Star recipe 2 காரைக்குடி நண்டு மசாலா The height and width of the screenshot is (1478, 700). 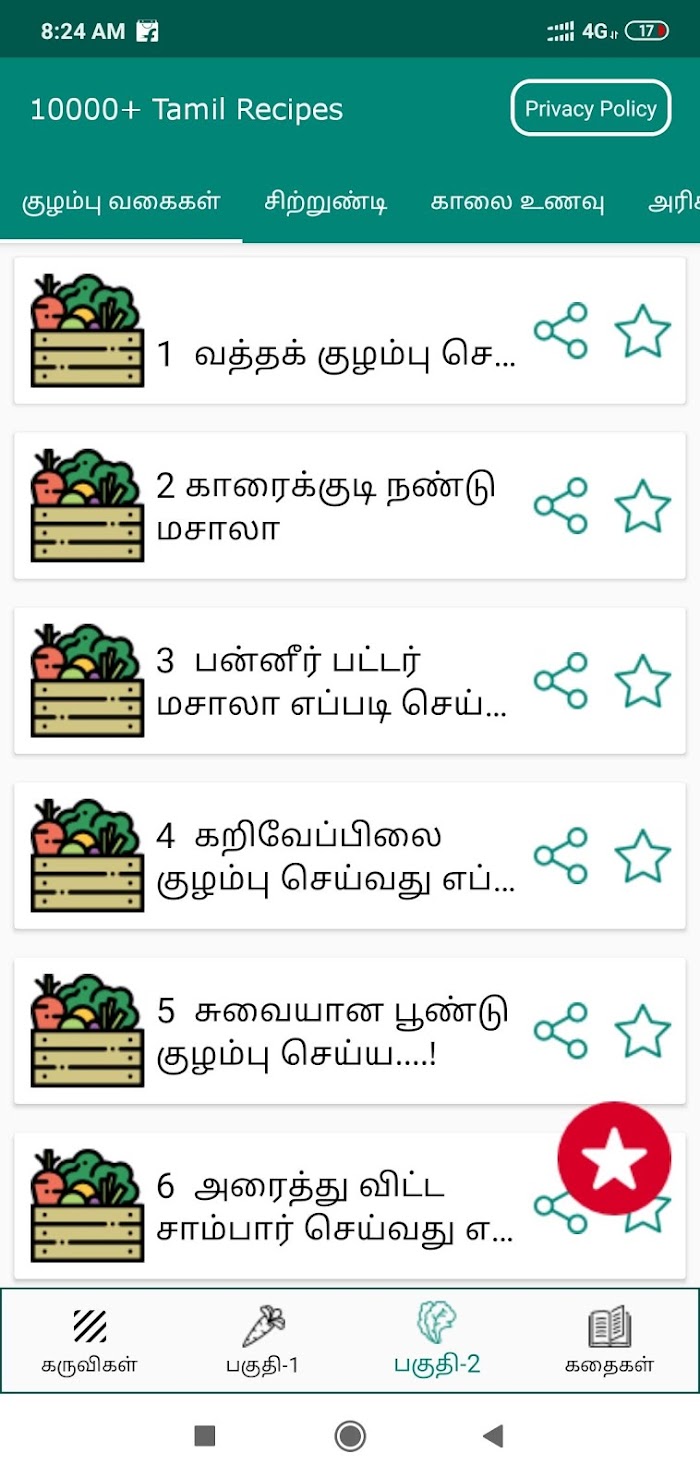(642, 506)
